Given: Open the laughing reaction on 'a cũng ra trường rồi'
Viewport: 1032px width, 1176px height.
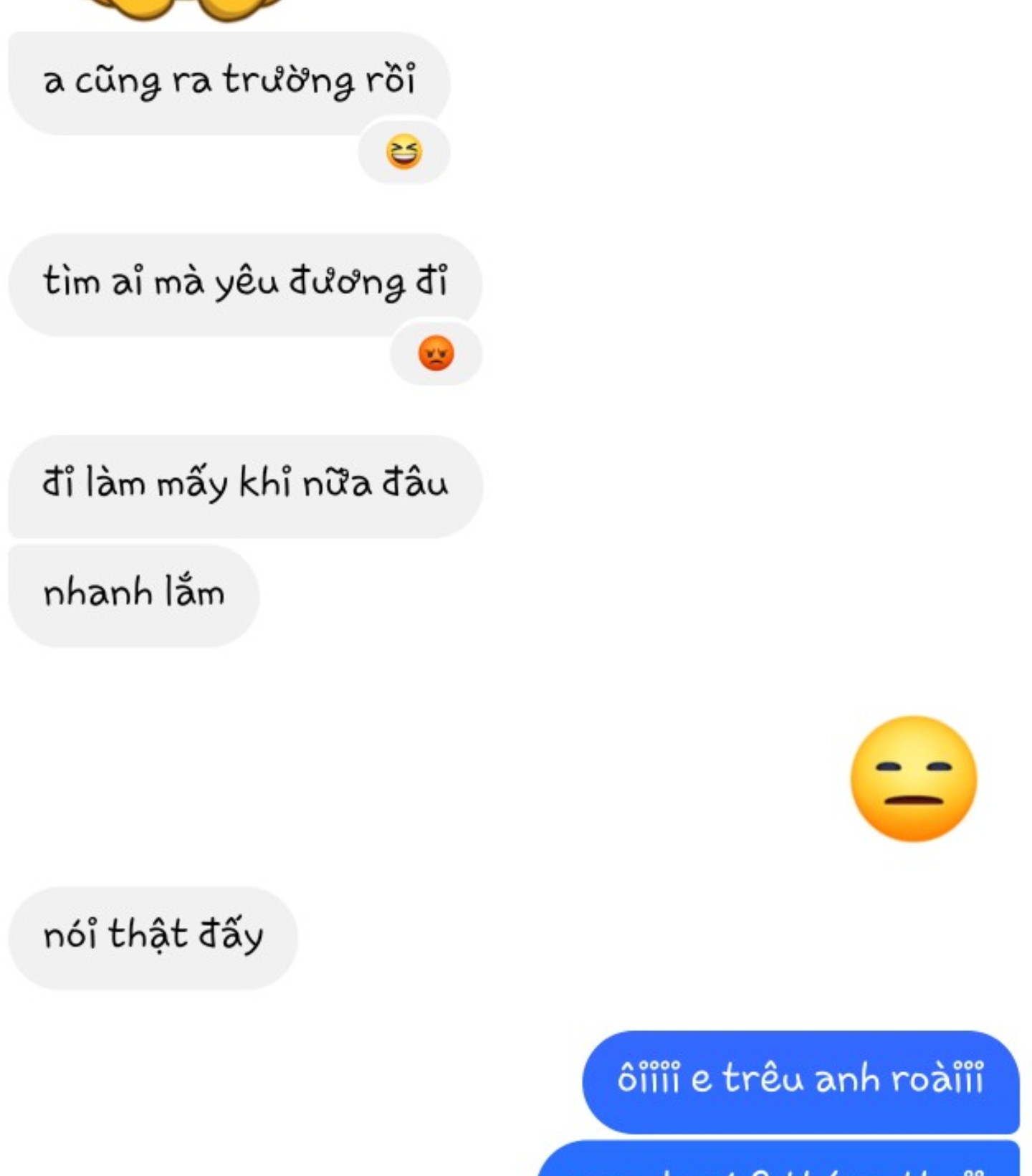Looking at the screenshot, I should (x=403, y=152).
